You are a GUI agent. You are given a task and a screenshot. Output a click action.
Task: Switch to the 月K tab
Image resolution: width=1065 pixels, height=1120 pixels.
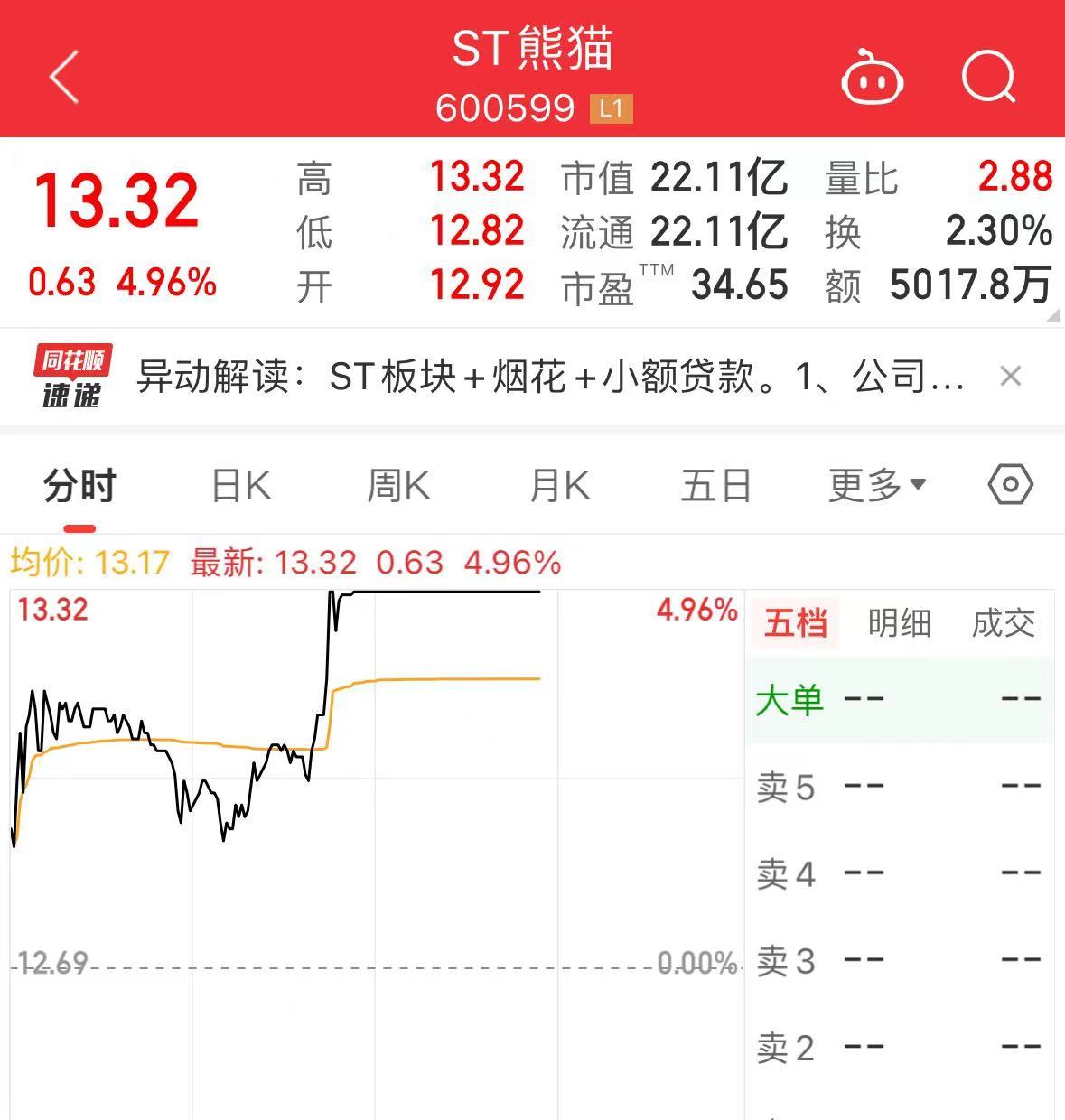tap(557, 485)
